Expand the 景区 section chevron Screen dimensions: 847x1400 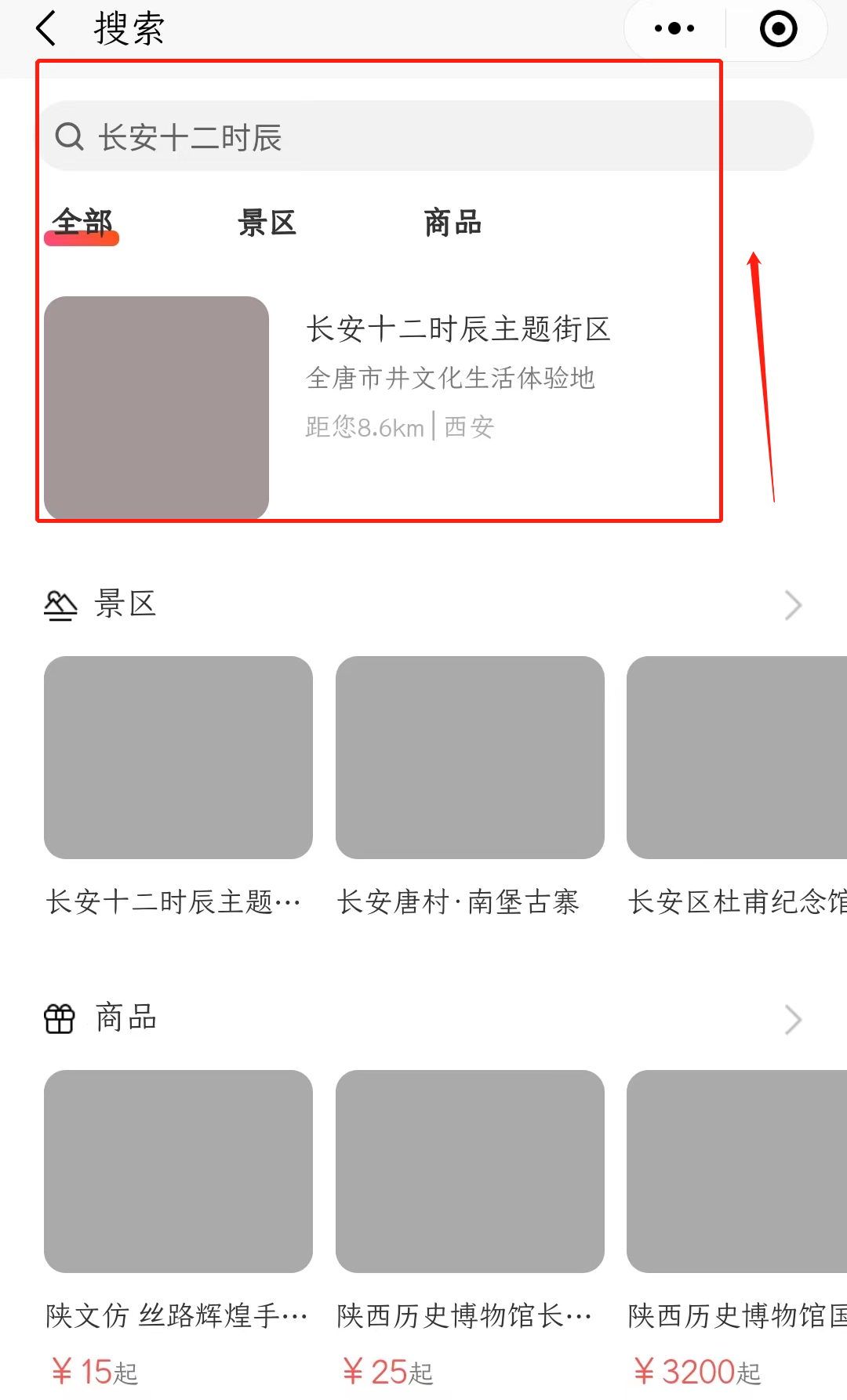tap(793, 605)
